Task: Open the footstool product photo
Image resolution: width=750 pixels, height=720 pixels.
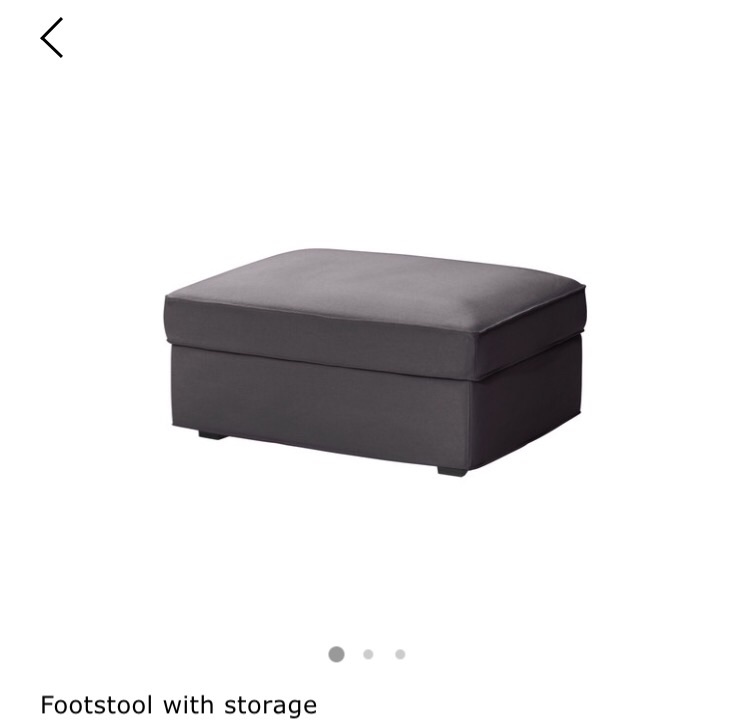Action: coord(375,360)
